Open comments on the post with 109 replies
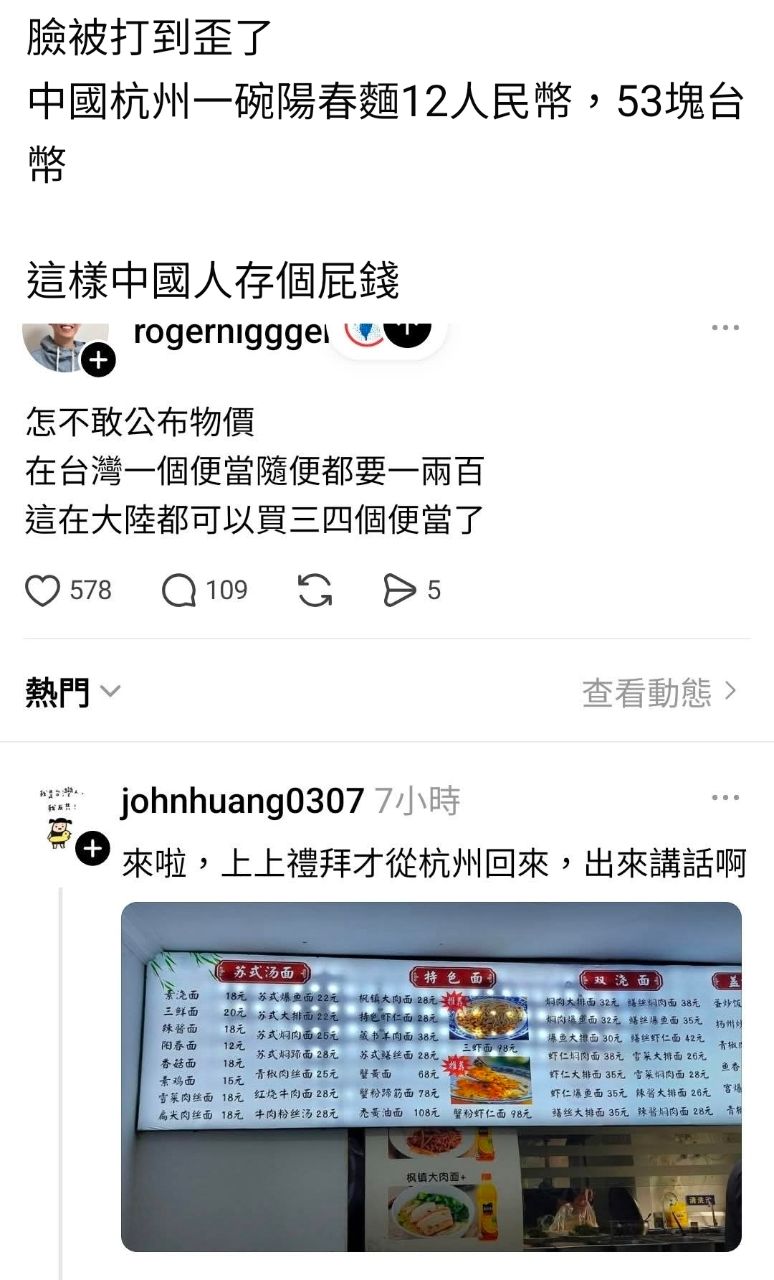 (180, 591)
